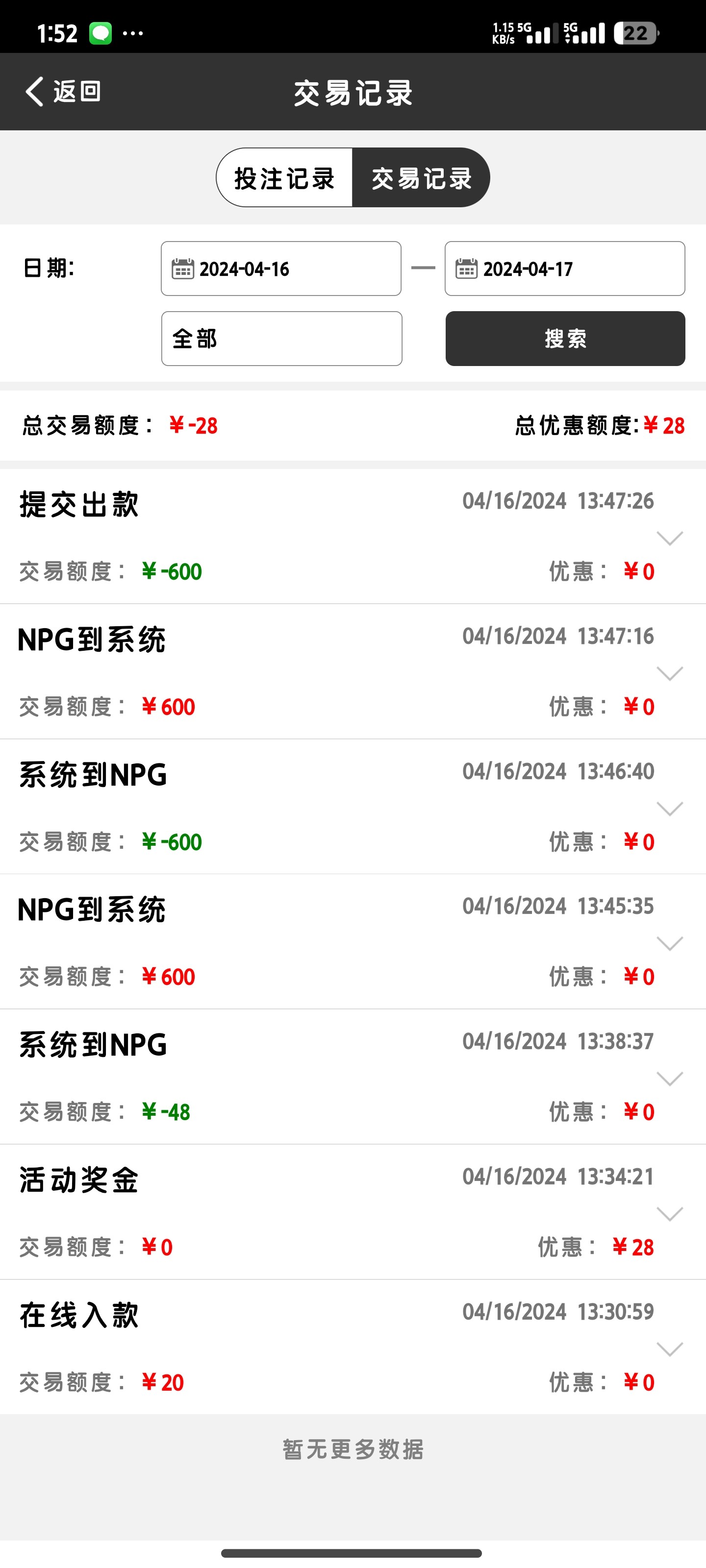
Task: Go back using the 返回 button
Action: (63, 92)
